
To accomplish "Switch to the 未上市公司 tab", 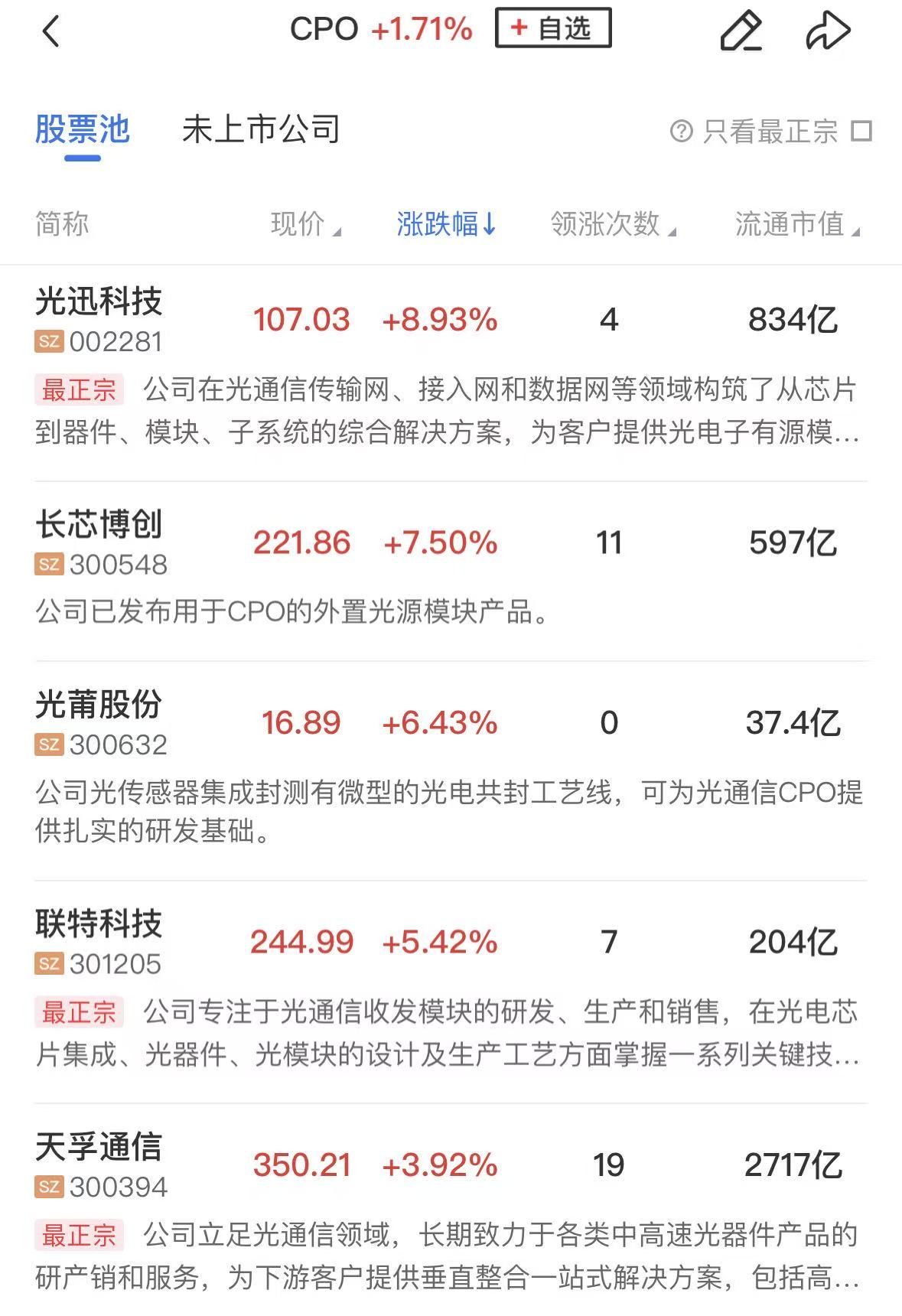I will (261, 129).
